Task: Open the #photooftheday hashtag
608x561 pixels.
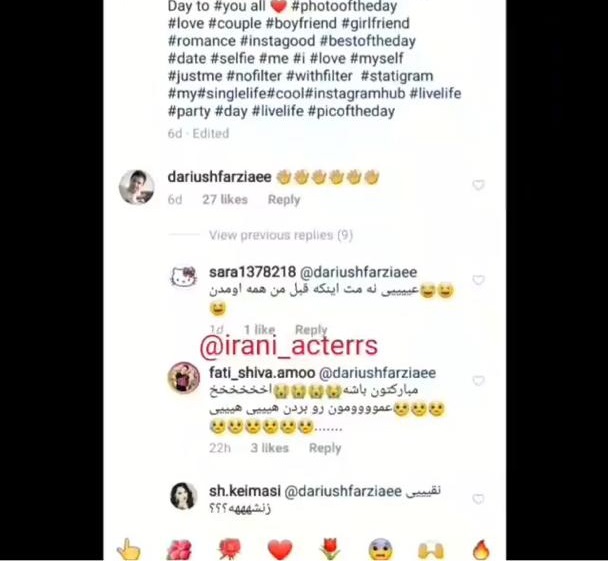Action: click(x=342, y=6)
